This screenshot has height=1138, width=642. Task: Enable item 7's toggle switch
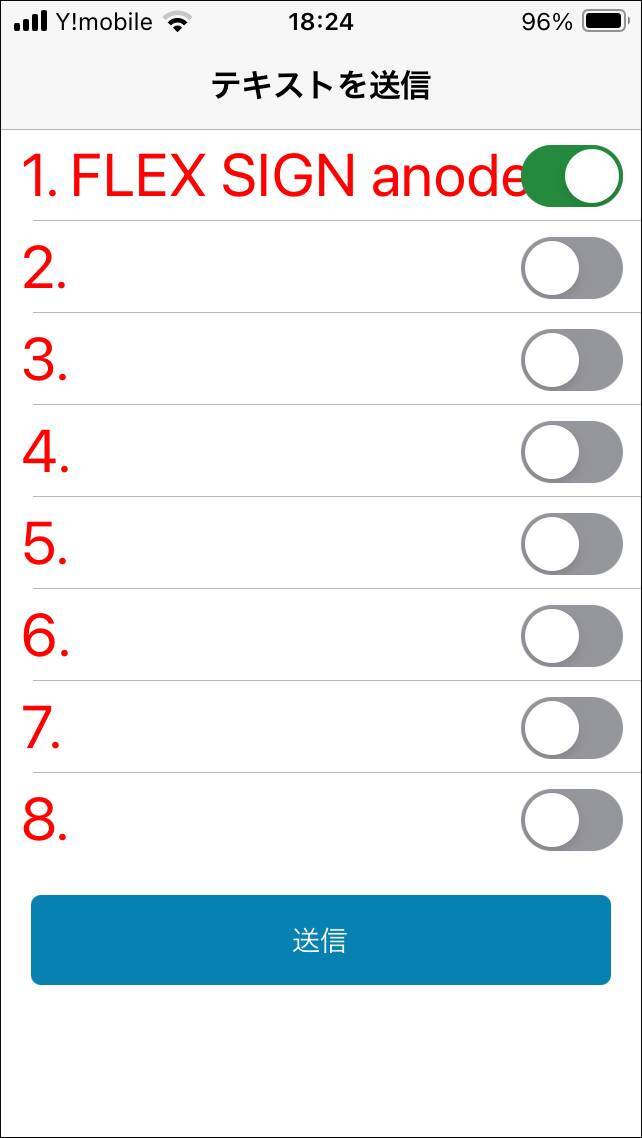(572, 728)
